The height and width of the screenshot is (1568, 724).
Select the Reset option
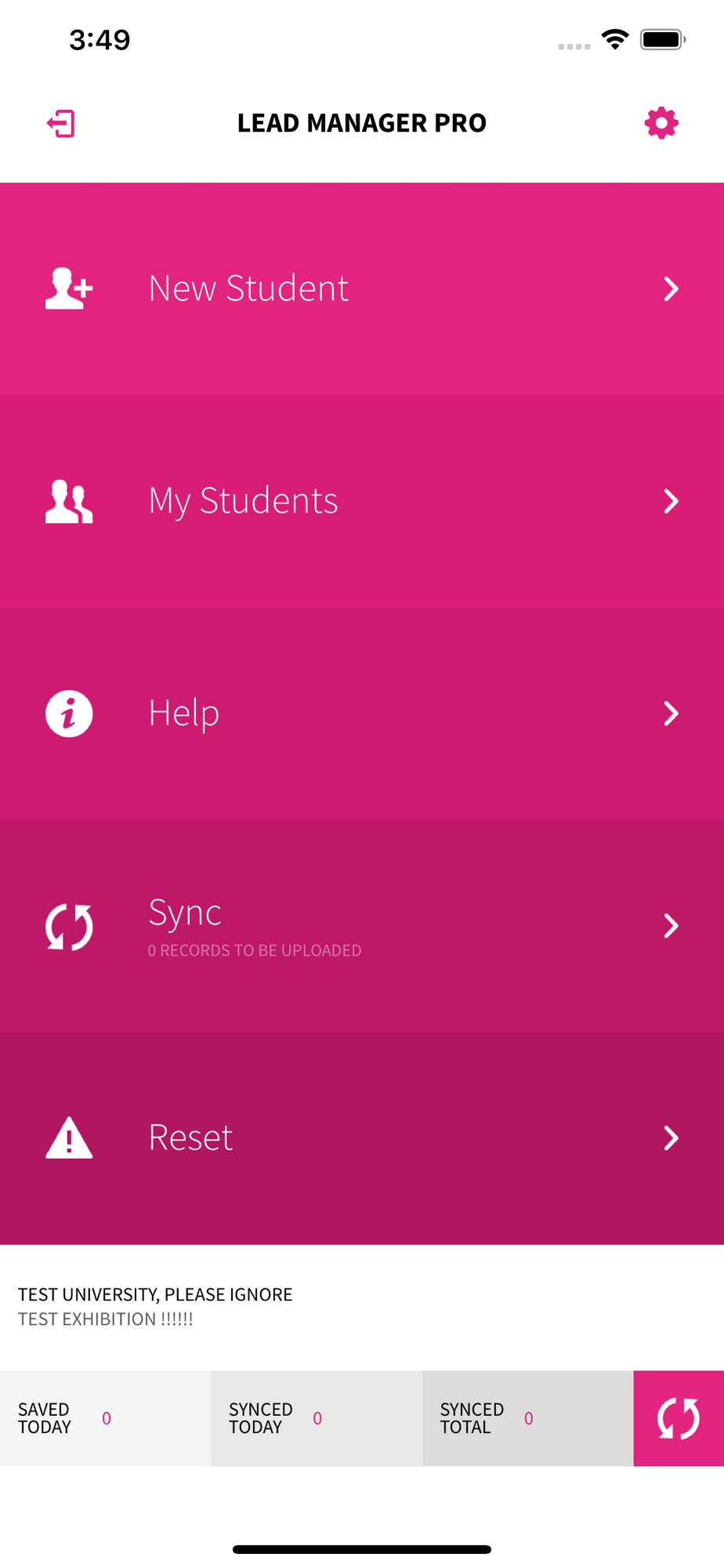tap(362, 1138)
